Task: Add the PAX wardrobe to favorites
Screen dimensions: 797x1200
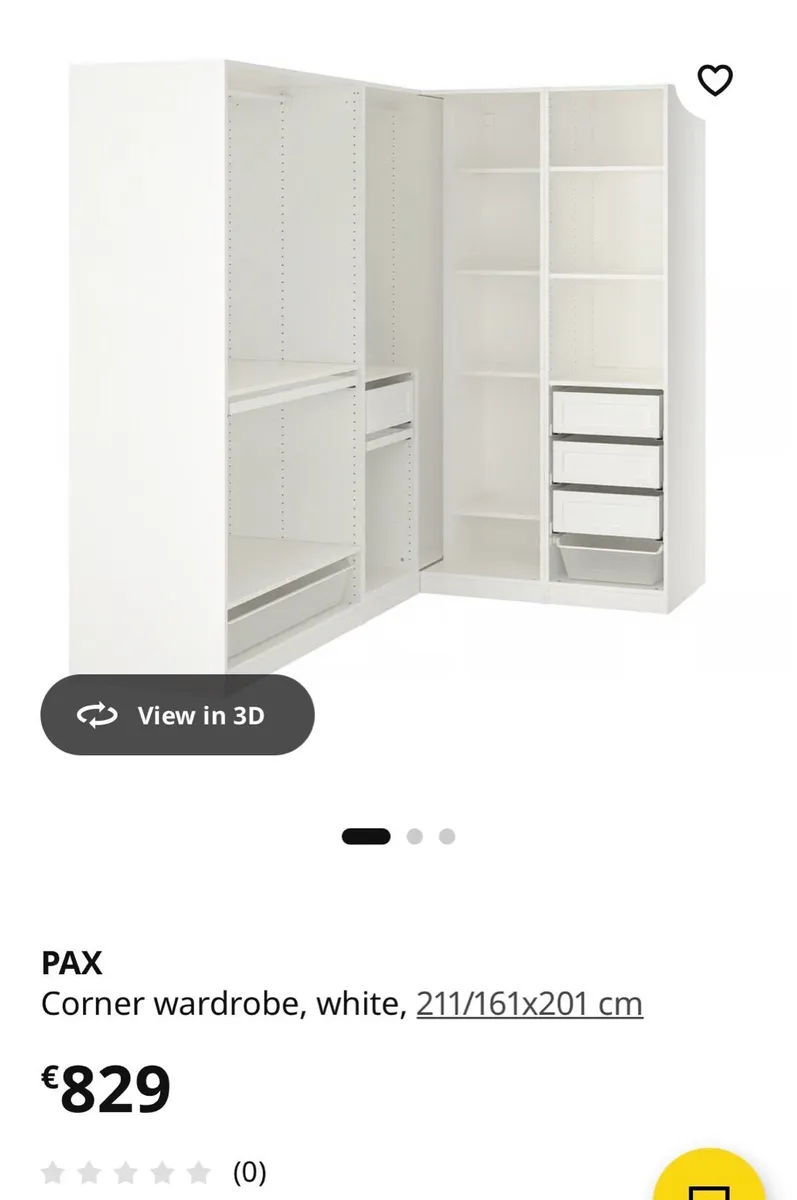Action: coord(716,81)
